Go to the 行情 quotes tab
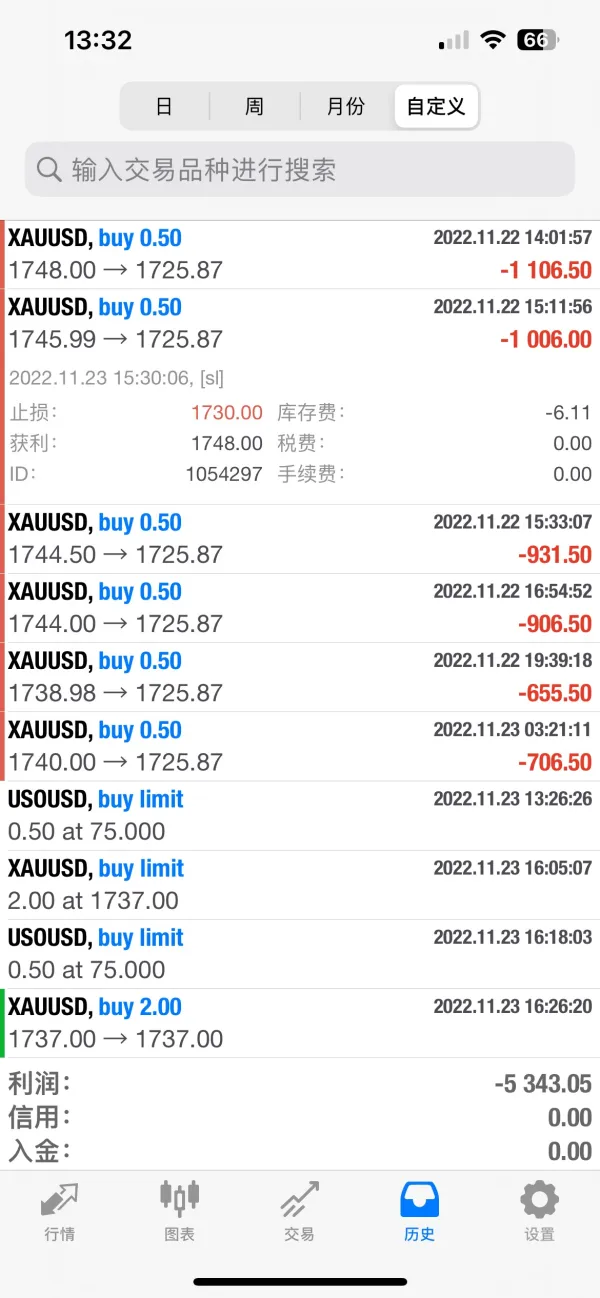The height and width of the screenshot is (1298, 600). pos(60,1211)
